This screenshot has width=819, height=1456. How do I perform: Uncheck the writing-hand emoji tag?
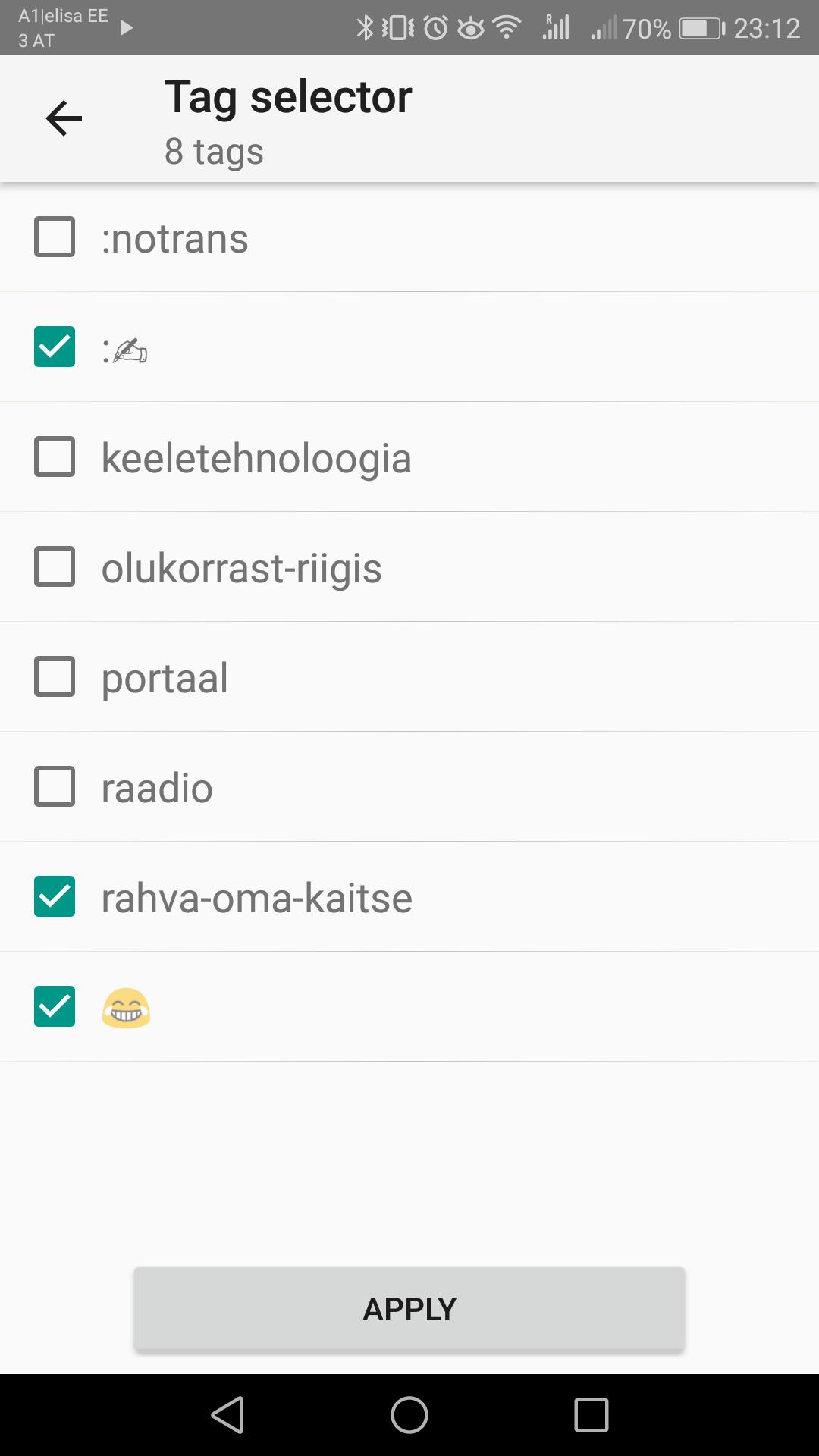(x=54, y=348)
